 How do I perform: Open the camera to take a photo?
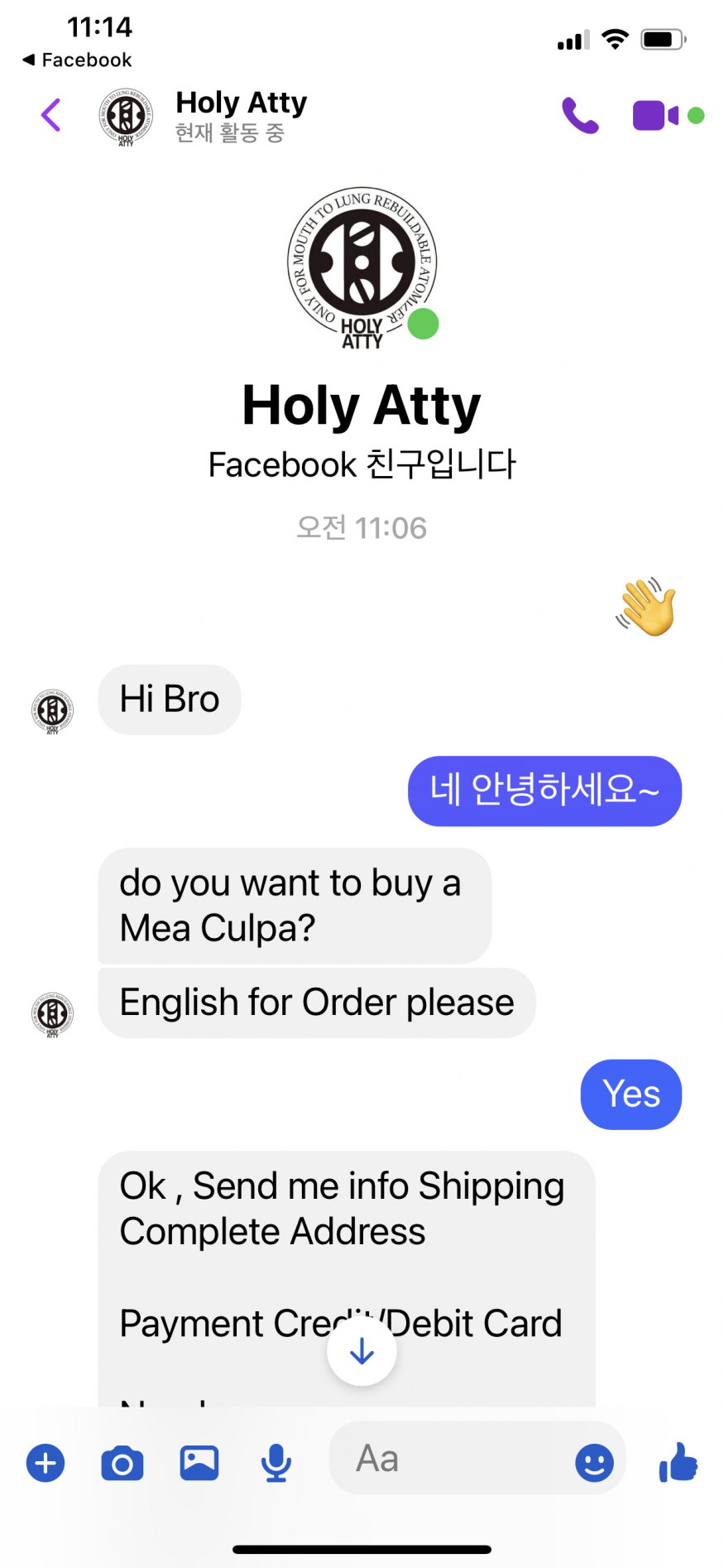point(122,1463)
